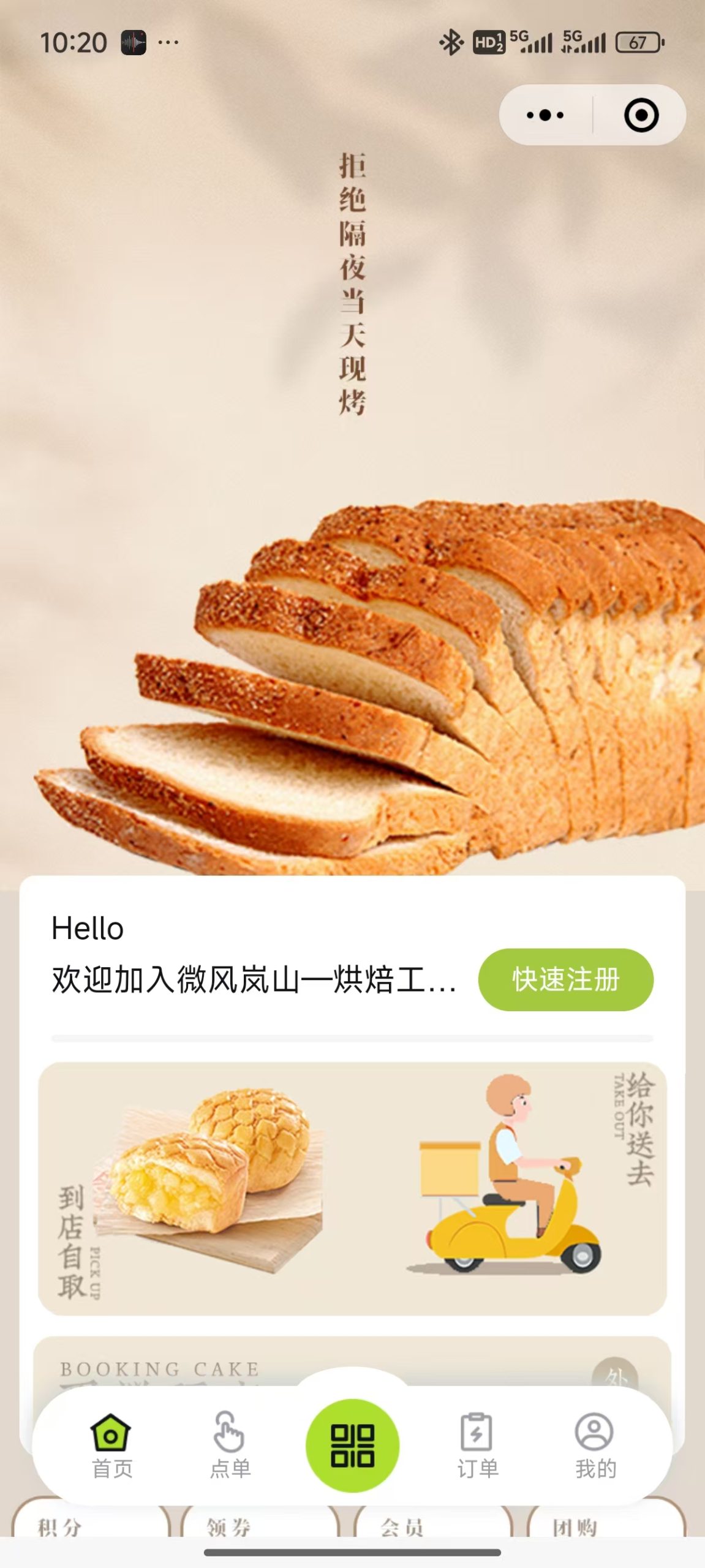The height and width of the screenshot is (1568, 705).
Task: Close the mini program with the circle icon
Action: [641, 115]
